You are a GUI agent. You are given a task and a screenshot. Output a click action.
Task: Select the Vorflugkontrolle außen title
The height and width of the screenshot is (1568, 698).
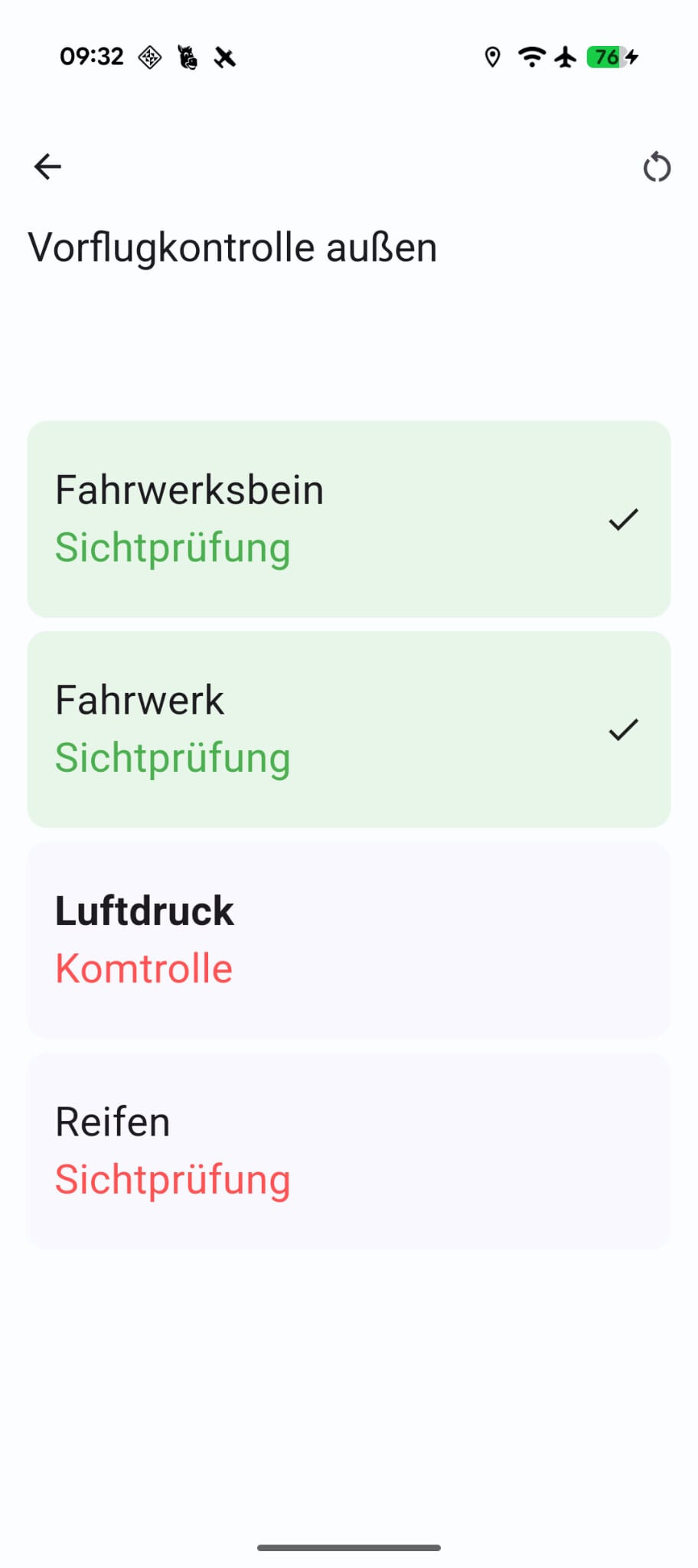click(x=231, y=246)
